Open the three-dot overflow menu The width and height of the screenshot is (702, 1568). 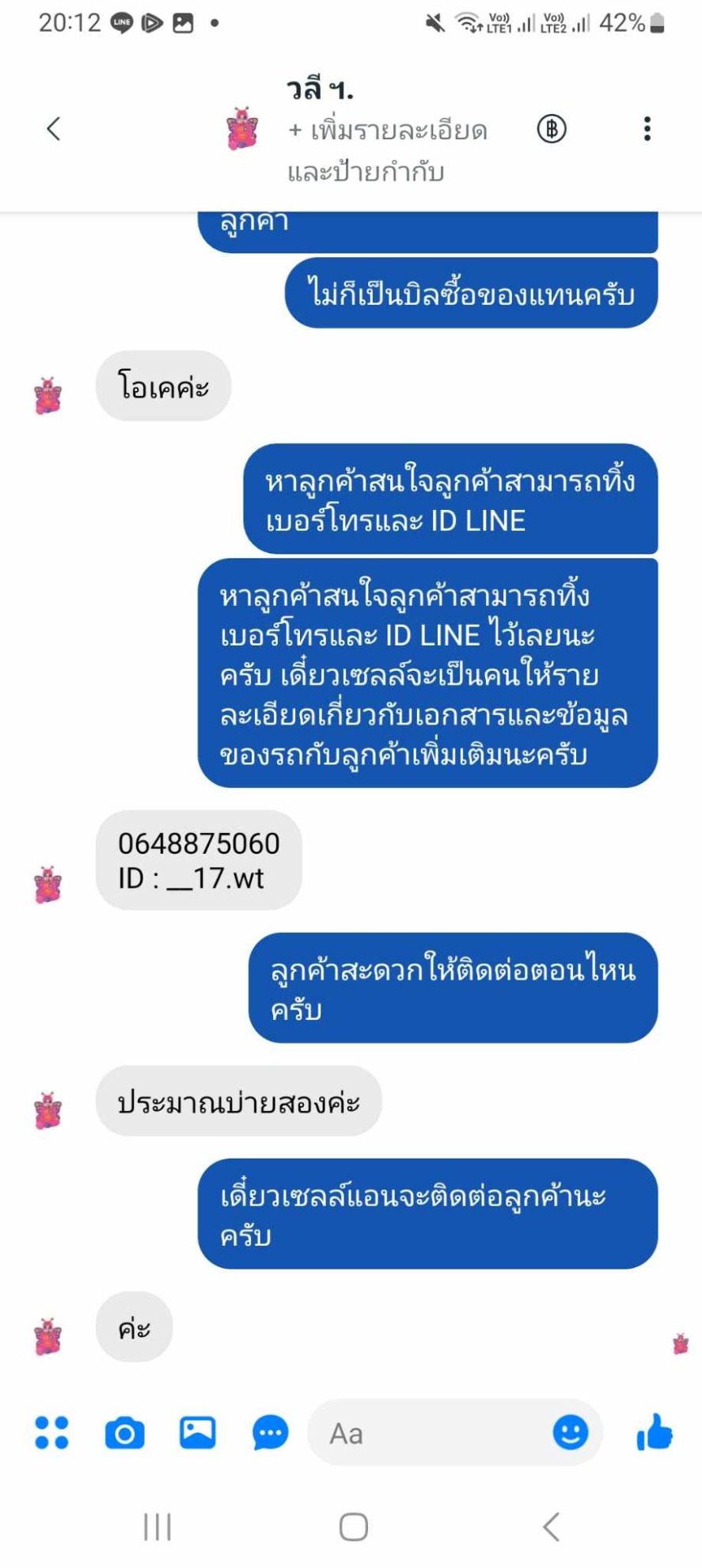click(x=647, y=128)
